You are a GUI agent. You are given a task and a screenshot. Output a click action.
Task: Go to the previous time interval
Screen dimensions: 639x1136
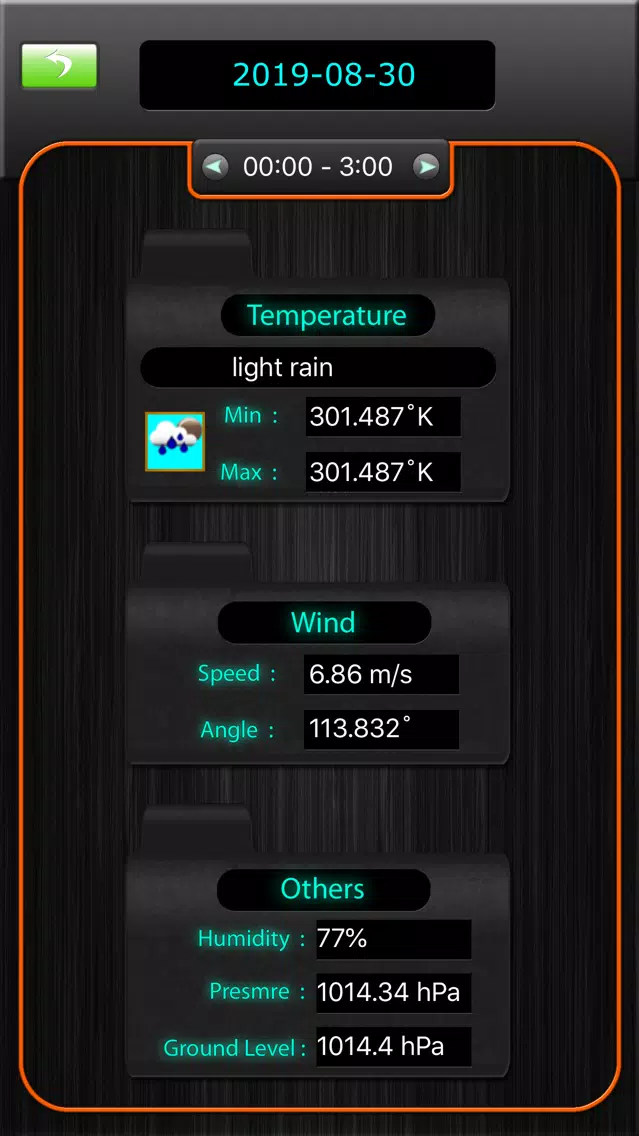point(215,166)
